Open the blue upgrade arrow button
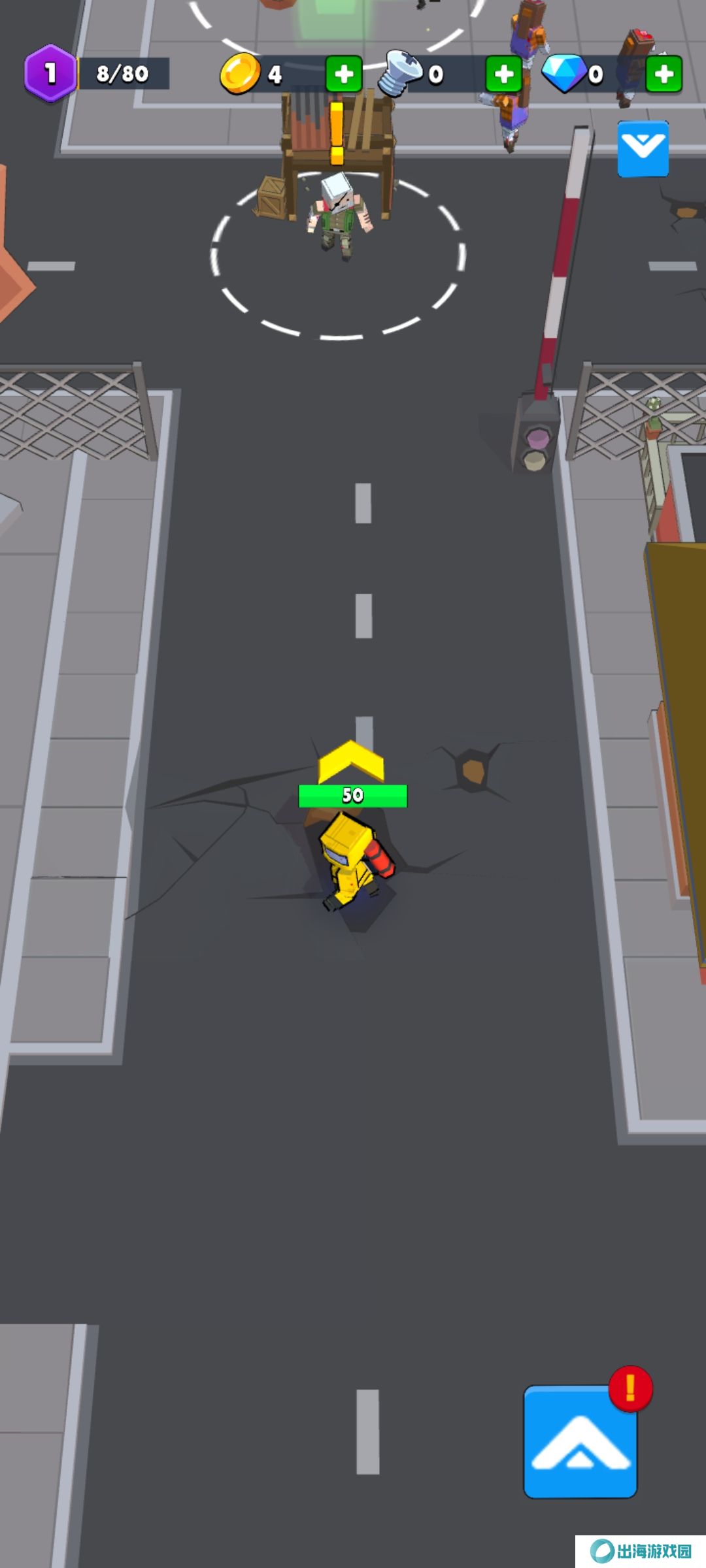Viewport: 706px width, 1568px height. pos(580,1441)
